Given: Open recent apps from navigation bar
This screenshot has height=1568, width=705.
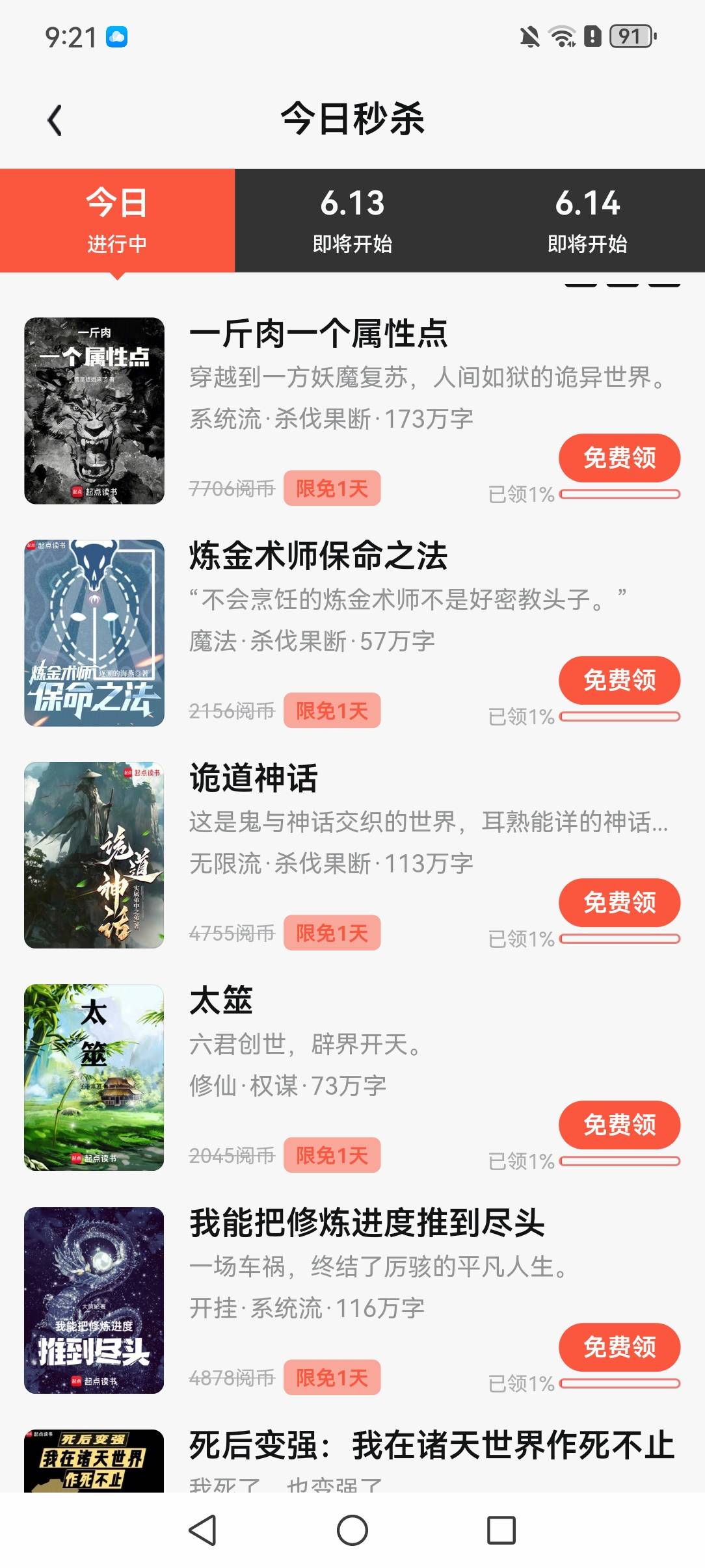Looking at the screenshot, I should pos(501,1530).
